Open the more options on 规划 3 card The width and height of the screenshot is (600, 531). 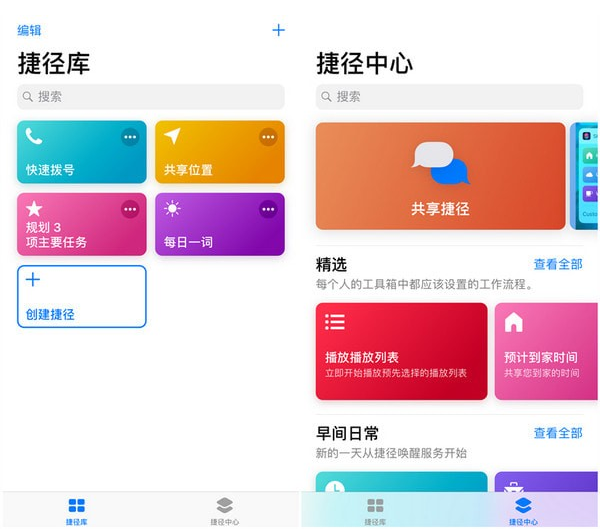(x=130, y=209)
